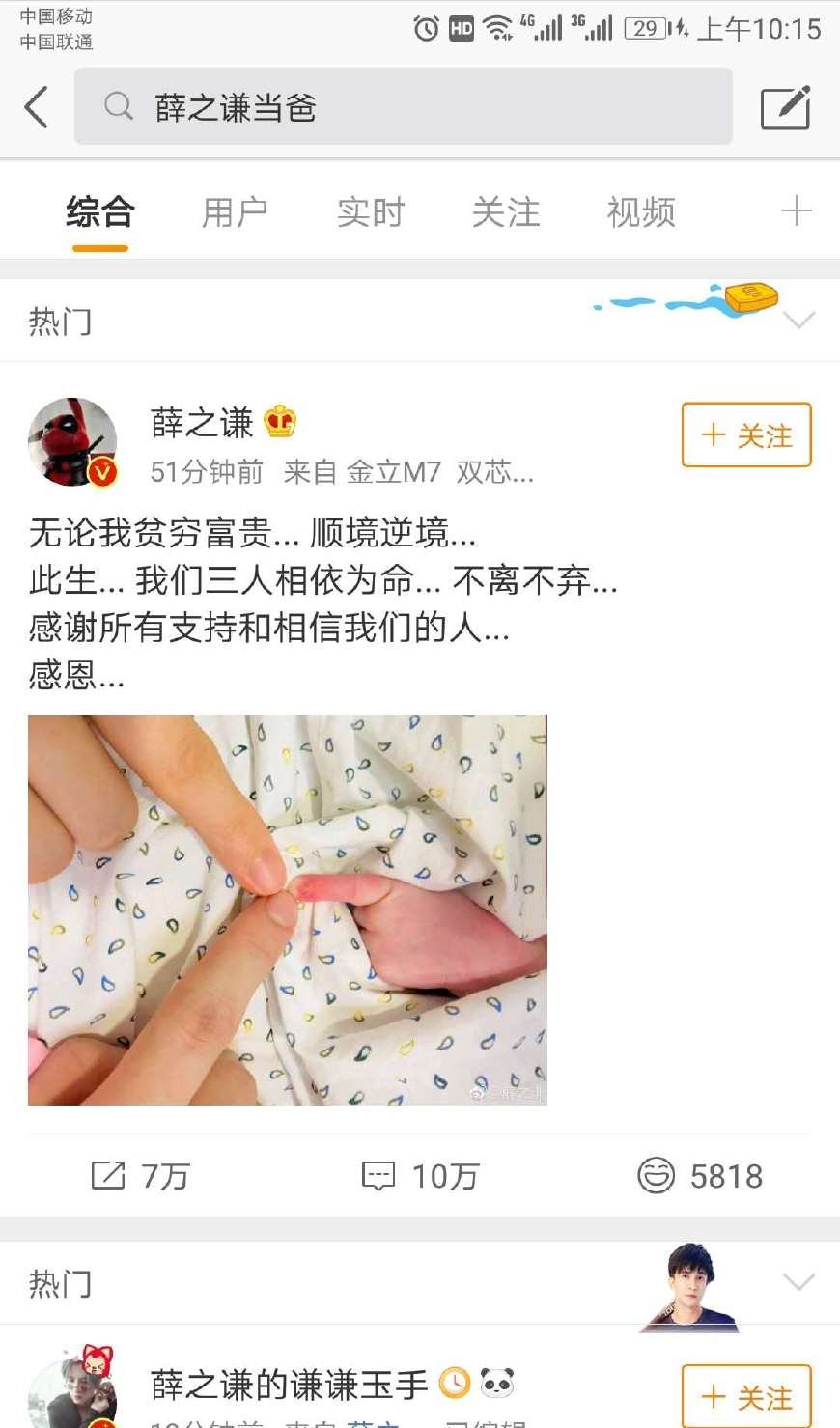Click the plus icon to add more tabs

pyautogui.click(x=798, y=210)
